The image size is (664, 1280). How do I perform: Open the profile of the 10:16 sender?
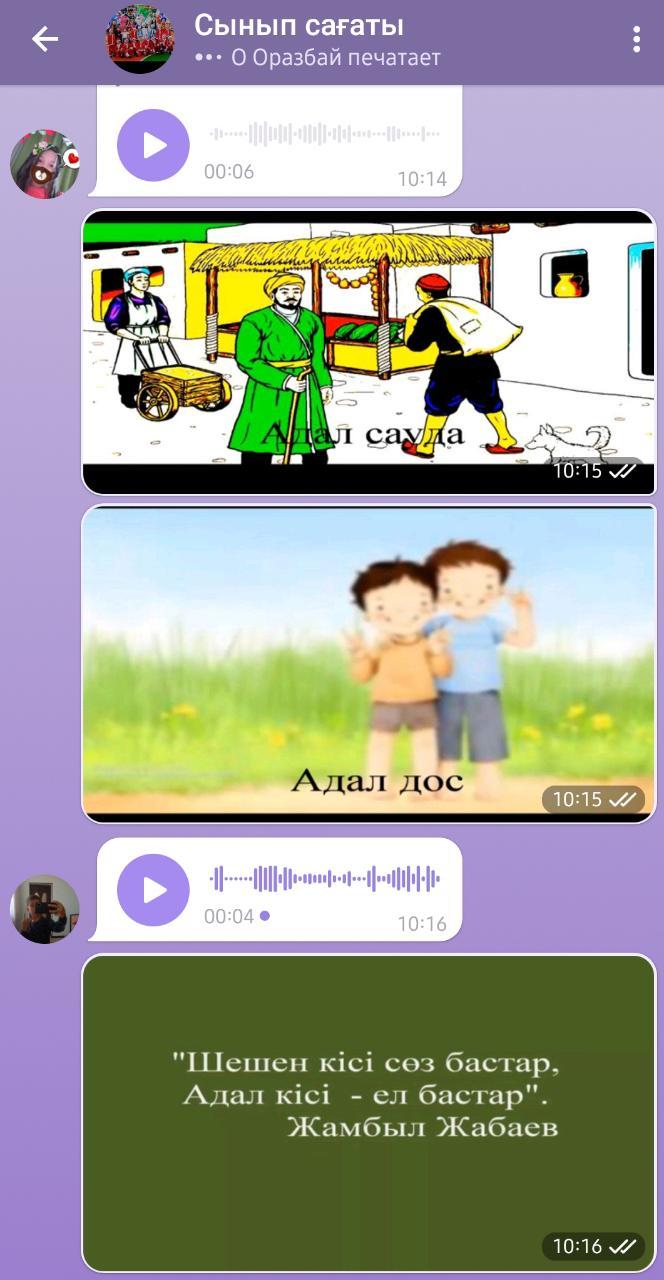(45, 909)
